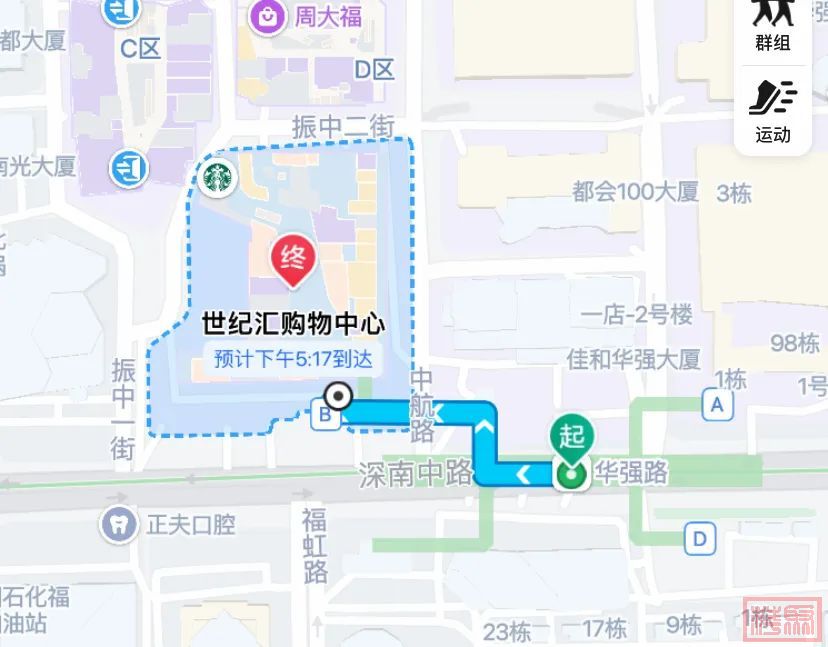Image resolution: width=828 pixels, height=647 pixels.
Task: Open the 正夫口腔 dental clinic marker
Action: click(x=116, y=523)
